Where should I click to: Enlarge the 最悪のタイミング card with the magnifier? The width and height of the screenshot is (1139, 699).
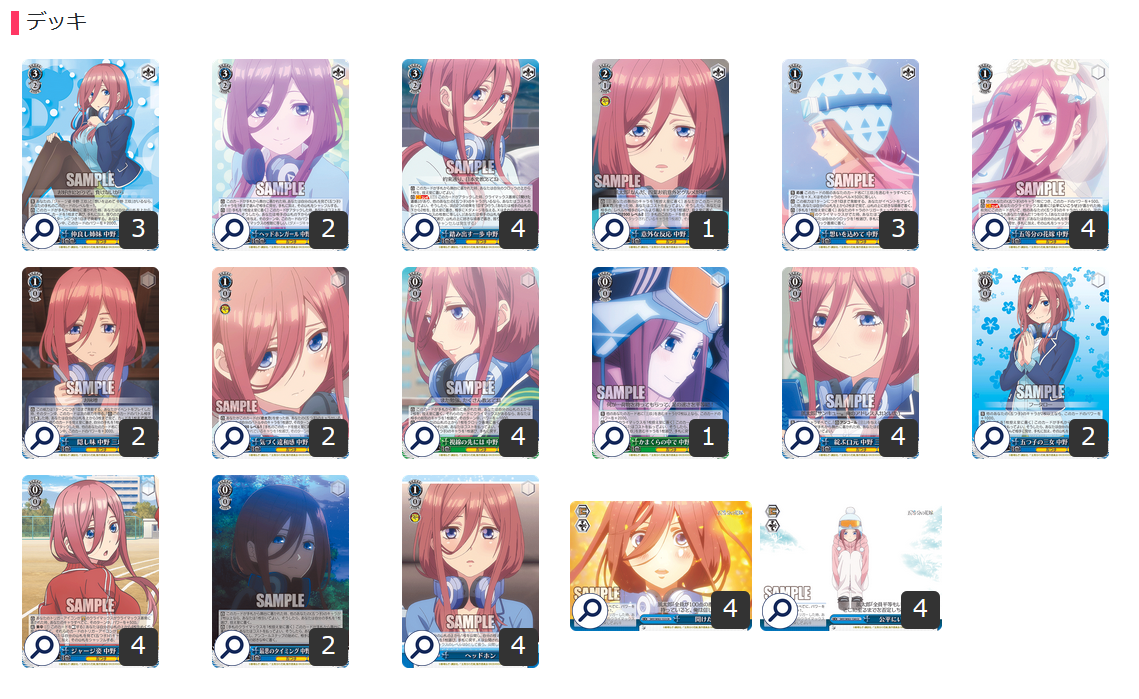click(231, 646)
